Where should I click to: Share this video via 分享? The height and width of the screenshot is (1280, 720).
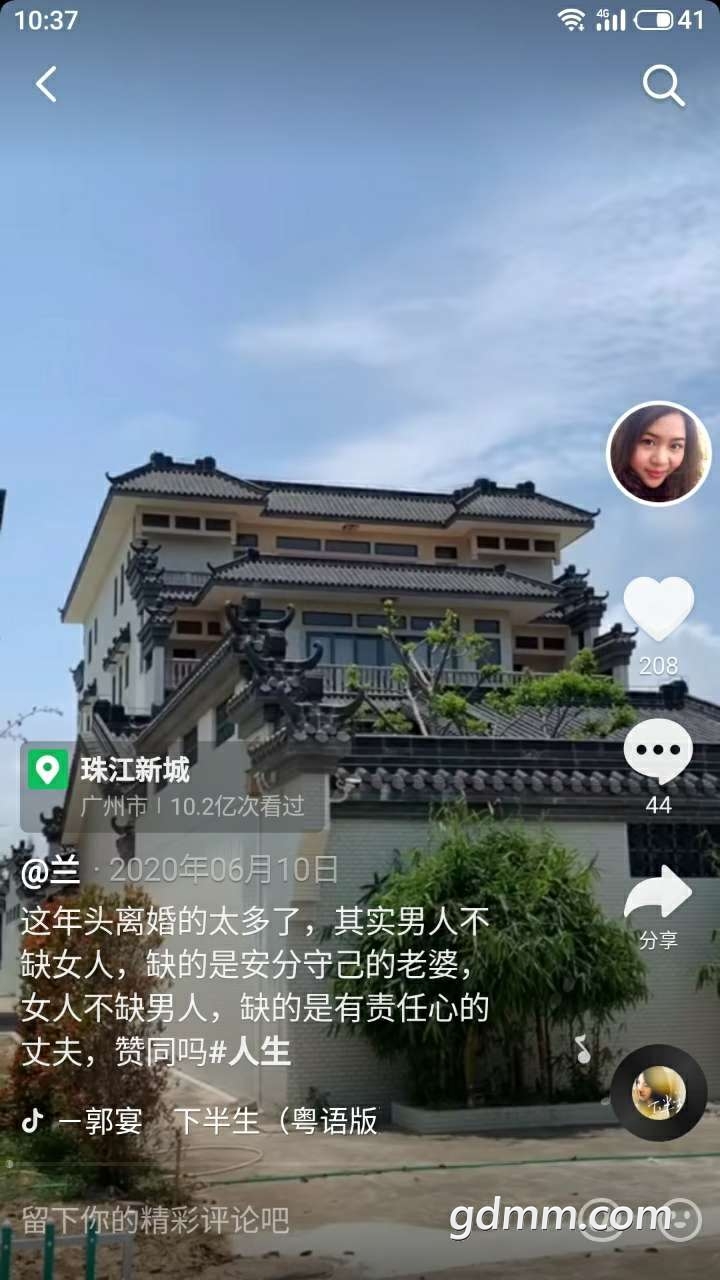[658, 896]
